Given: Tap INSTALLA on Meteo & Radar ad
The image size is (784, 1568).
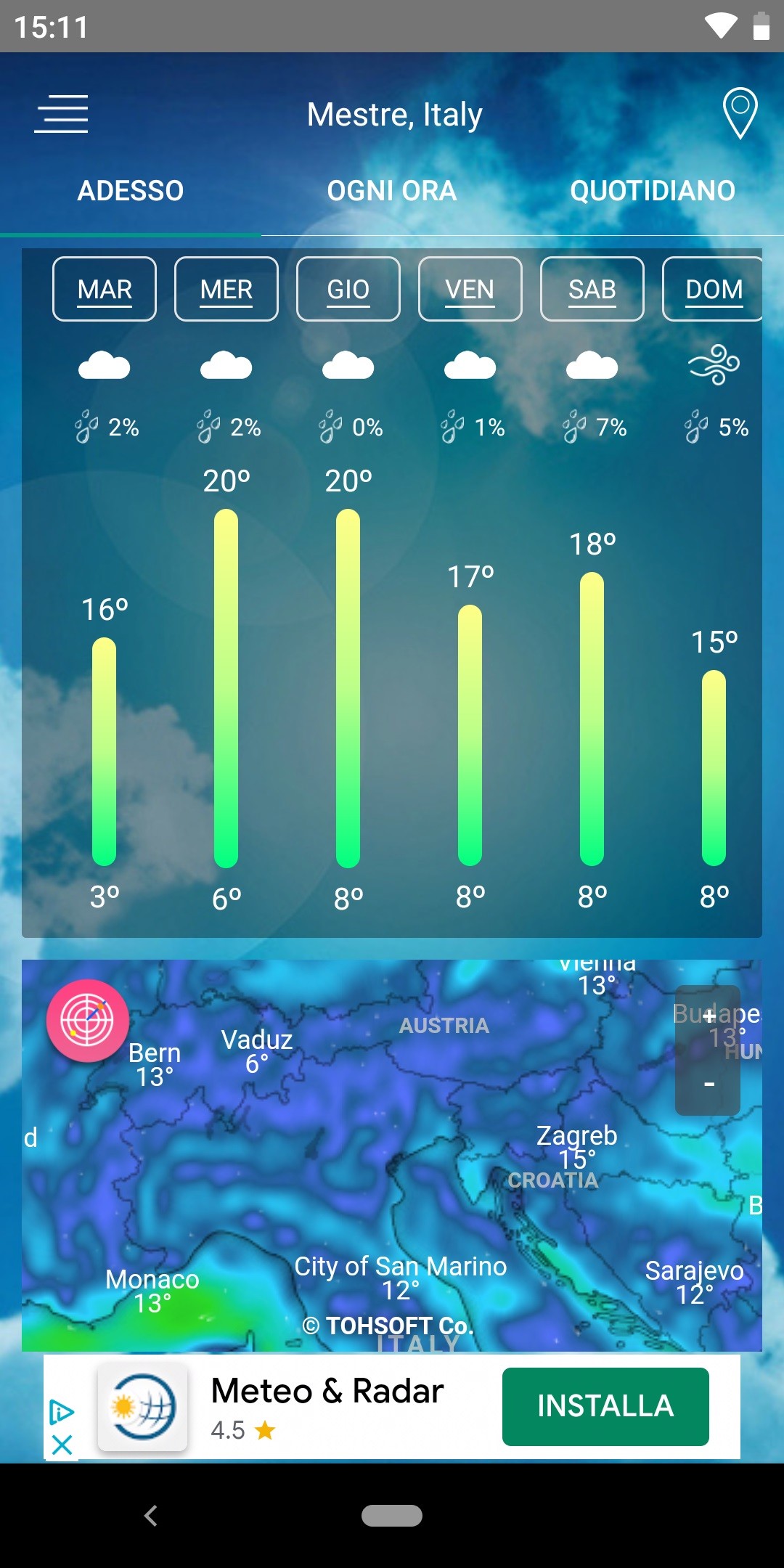Looking at the screenshot, I should (x=605, y=1406).
